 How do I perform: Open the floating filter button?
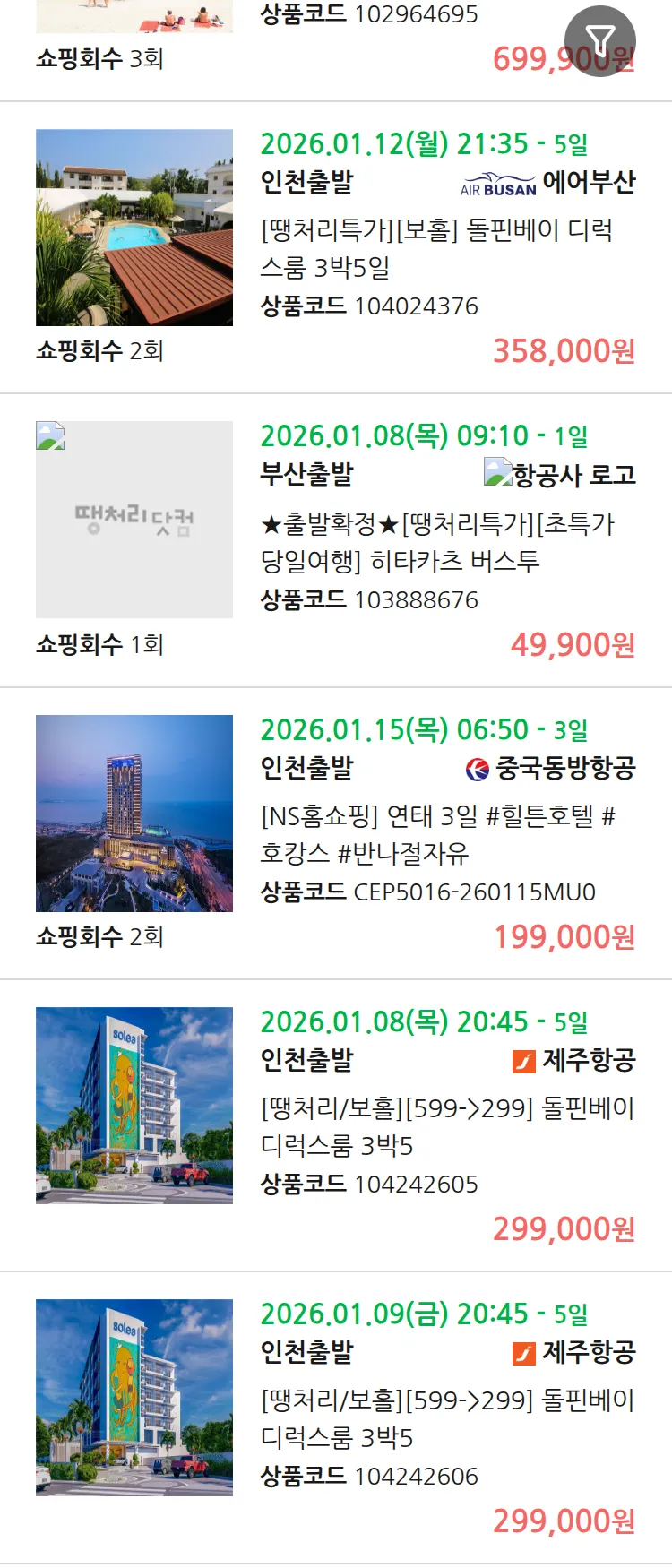(599, 40)
